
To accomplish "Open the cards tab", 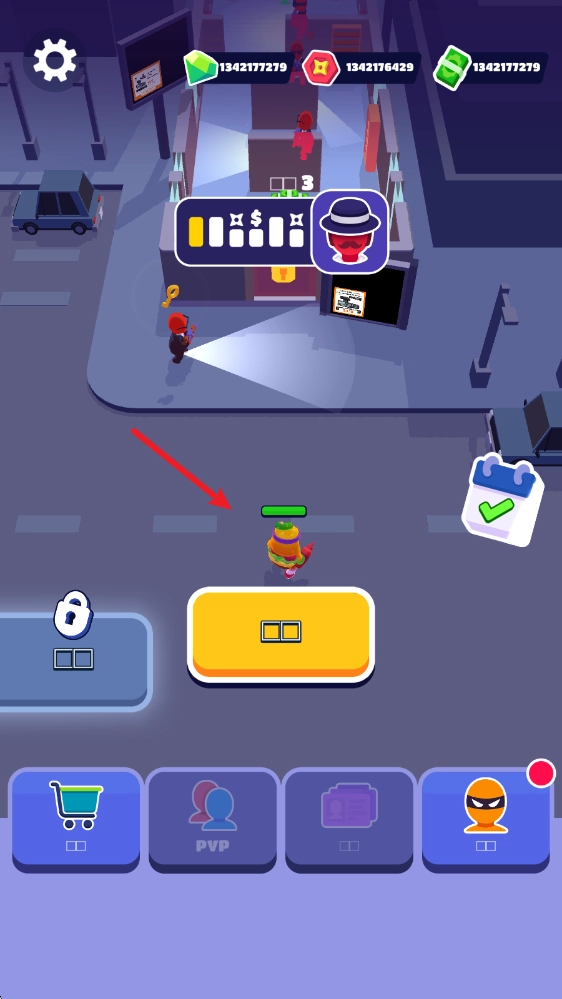I will 349,821.
